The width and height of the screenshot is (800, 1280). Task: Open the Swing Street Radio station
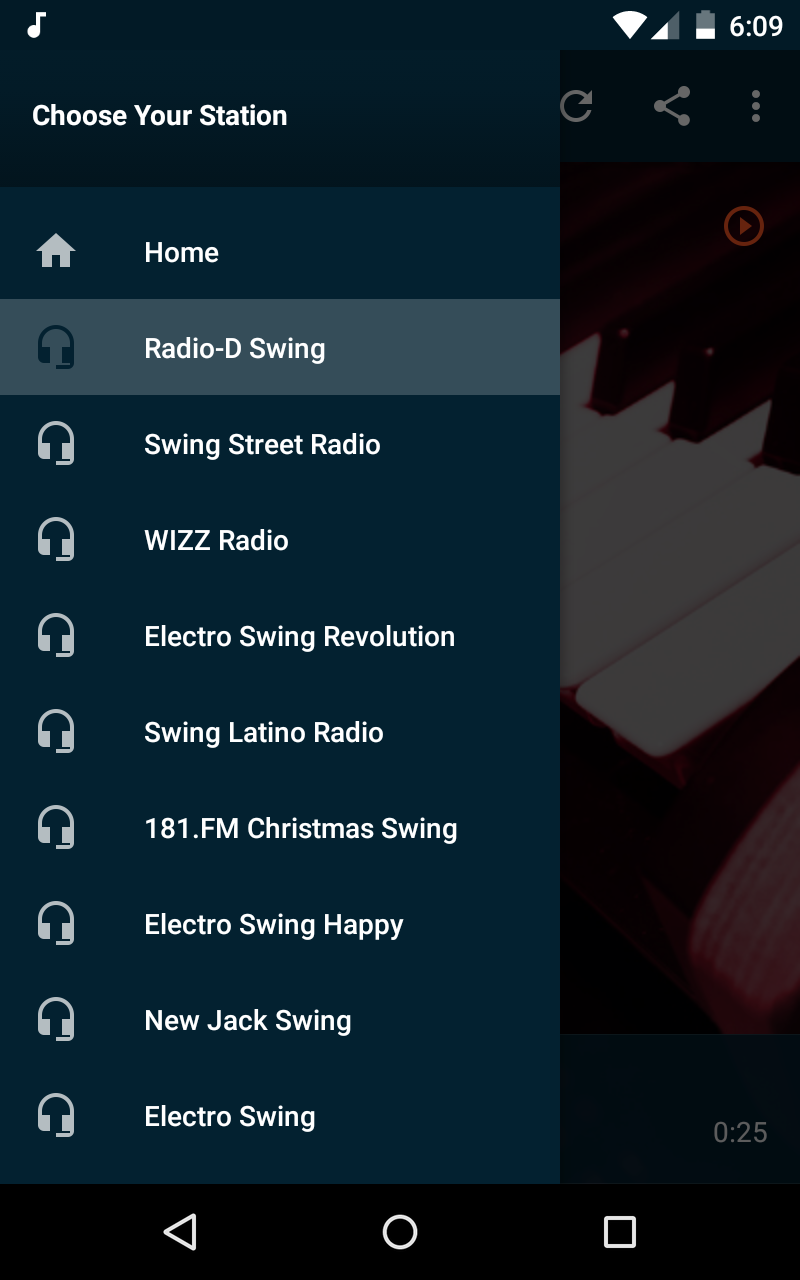(x=262, y=443)
